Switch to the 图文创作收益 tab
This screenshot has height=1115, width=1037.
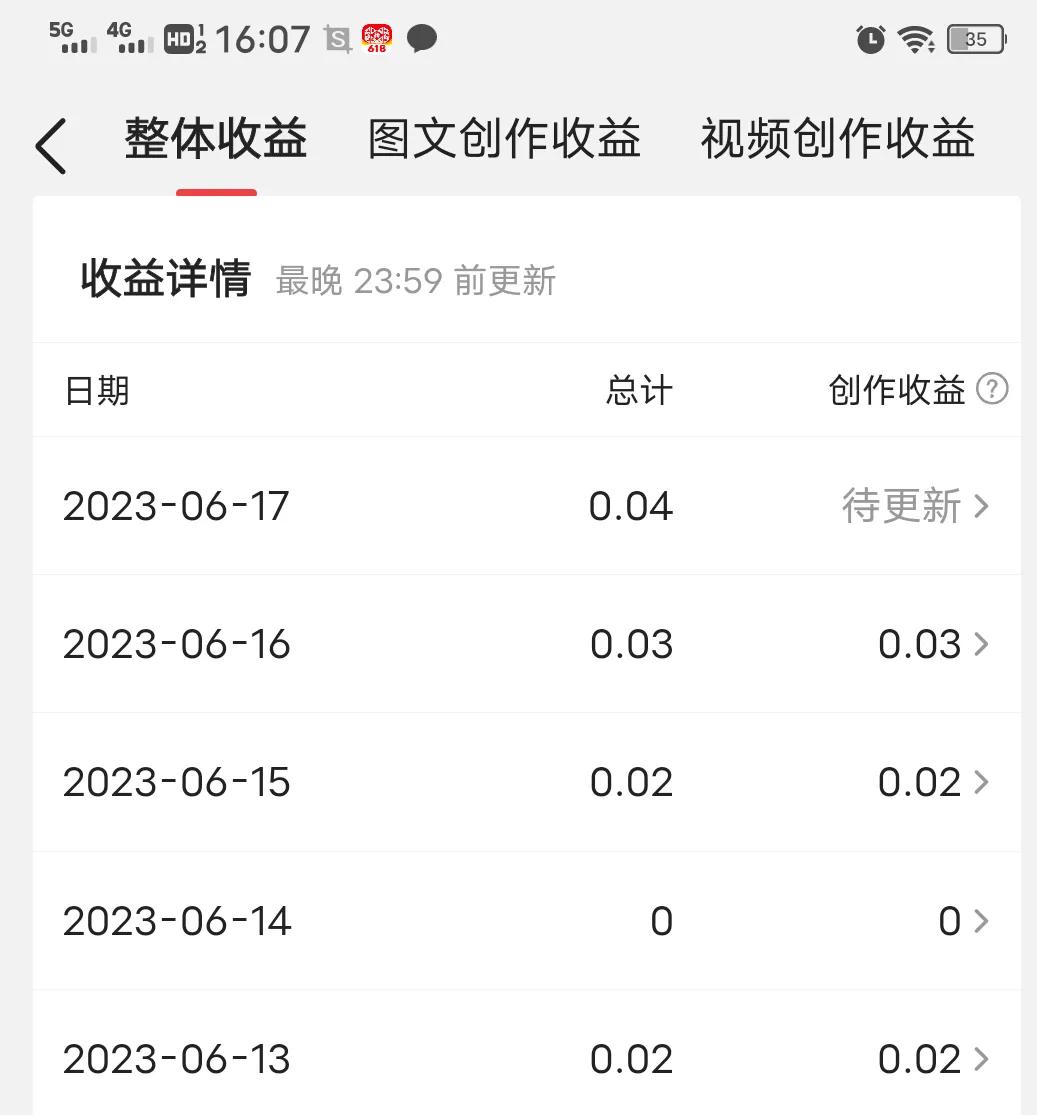[504, 140]
